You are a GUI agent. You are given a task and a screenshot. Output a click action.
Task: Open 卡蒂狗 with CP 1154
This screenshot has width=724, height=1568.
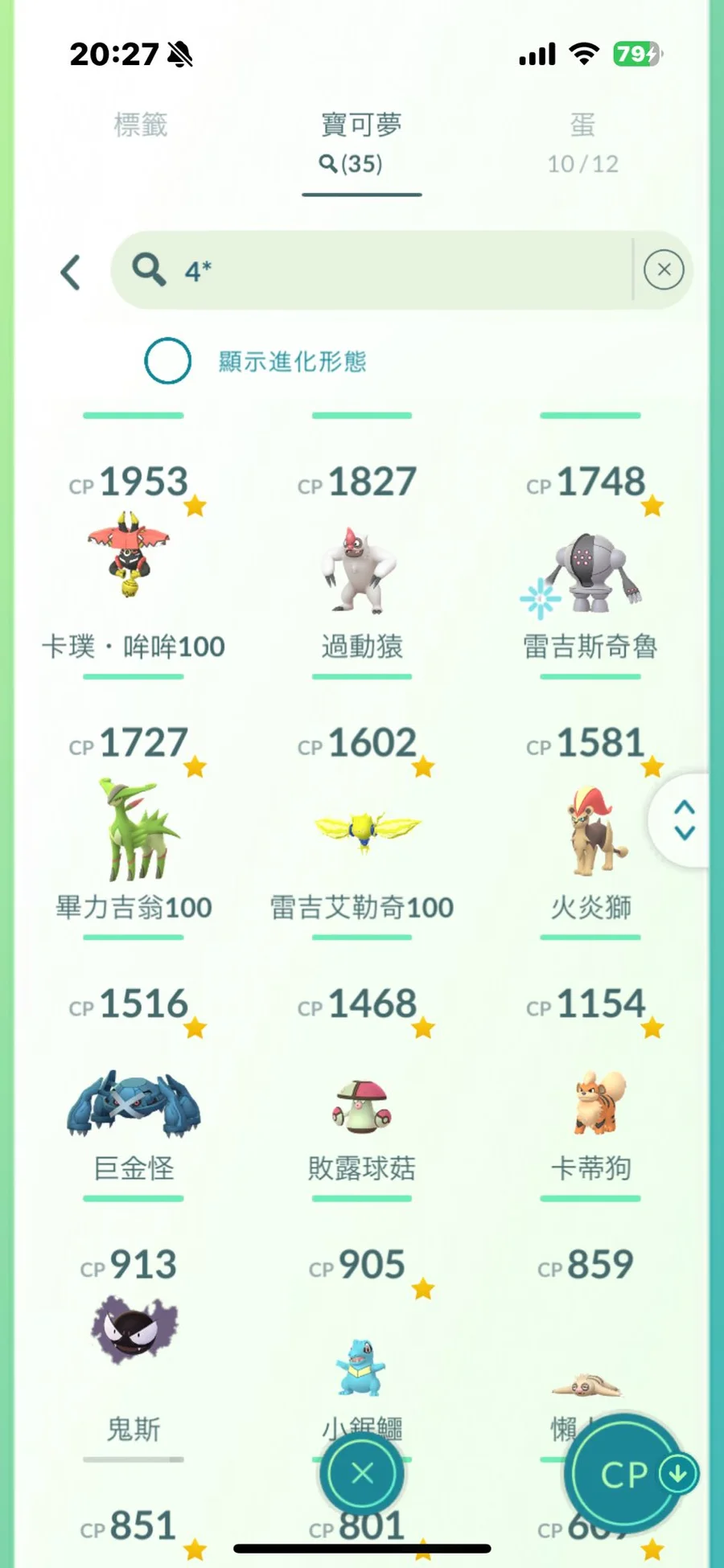[x=590, y=1102]
